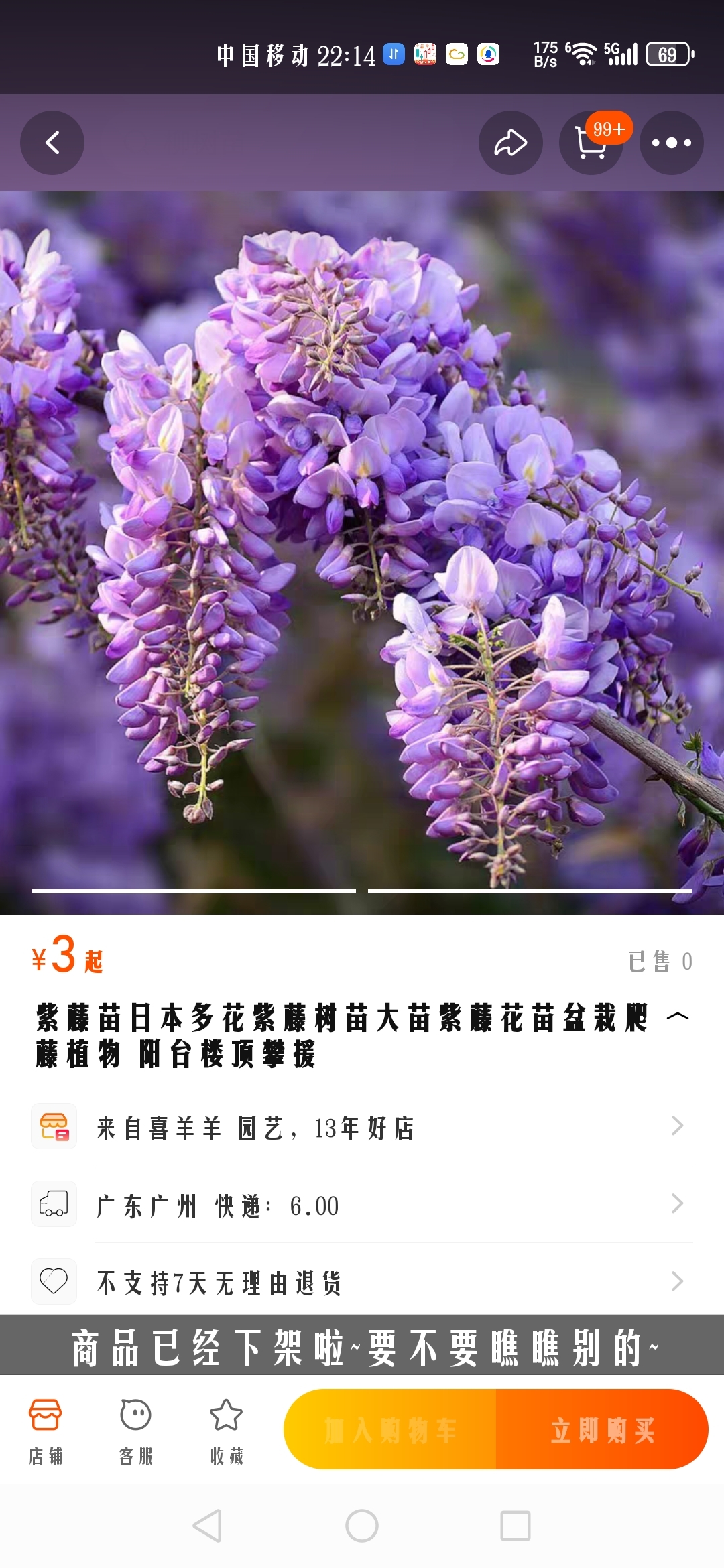The height and width of the screenshot is (1568, 724).
Task: Open the 喜羊羊 园艺 store row
Action: point(362,1127)
